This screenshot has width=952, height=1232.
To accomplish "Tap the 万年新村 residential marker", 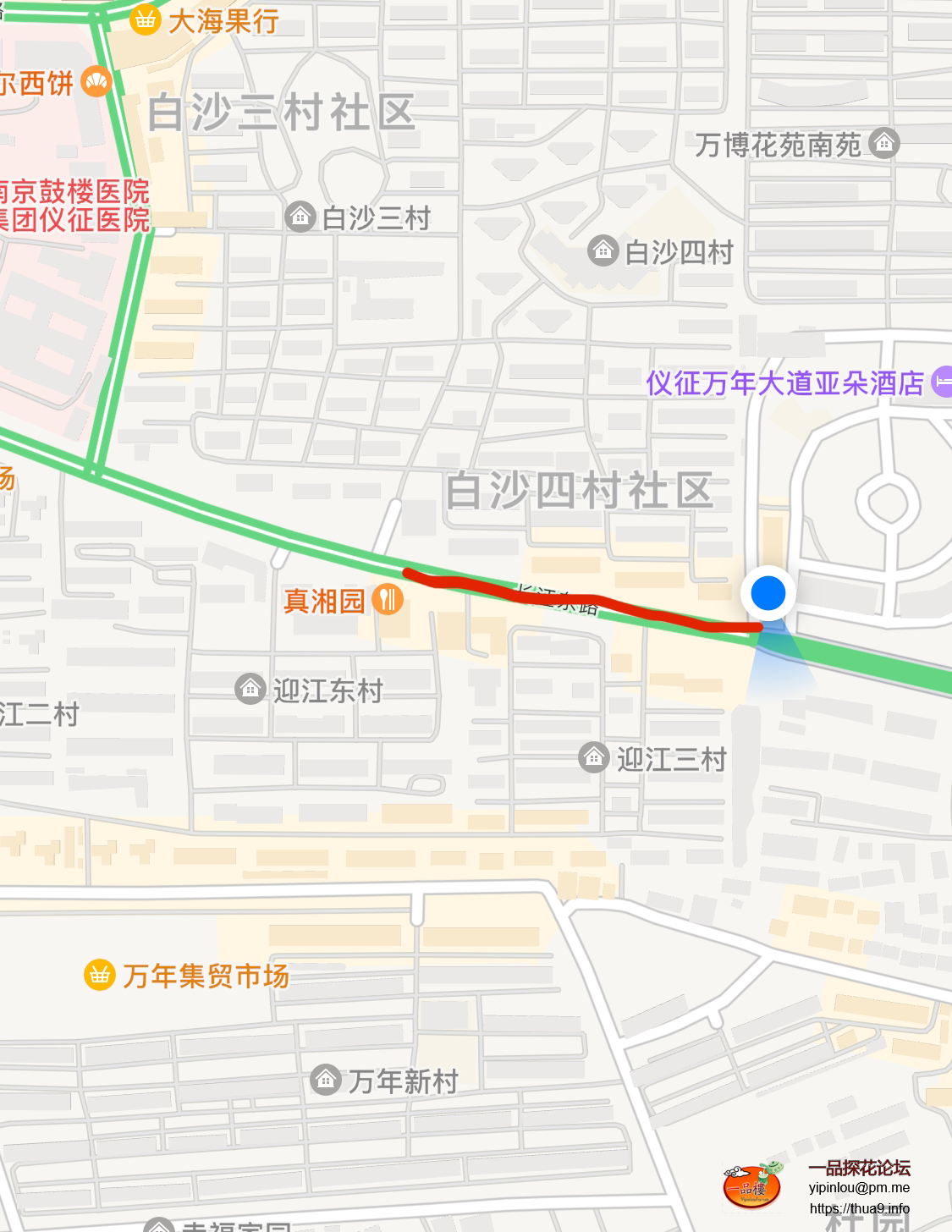I will (x=326, y=1079).
